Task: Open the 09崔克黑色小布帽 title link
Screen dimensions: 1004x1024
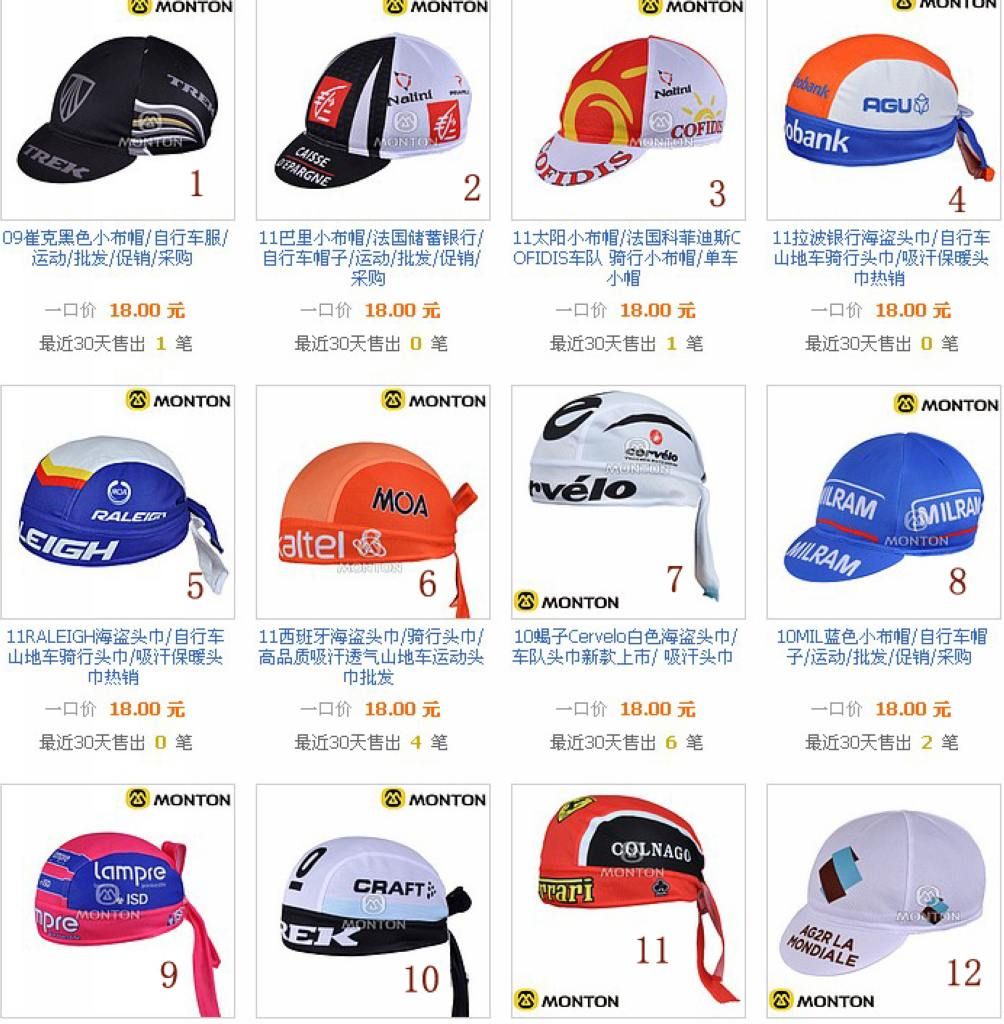Action: [116, 248]
